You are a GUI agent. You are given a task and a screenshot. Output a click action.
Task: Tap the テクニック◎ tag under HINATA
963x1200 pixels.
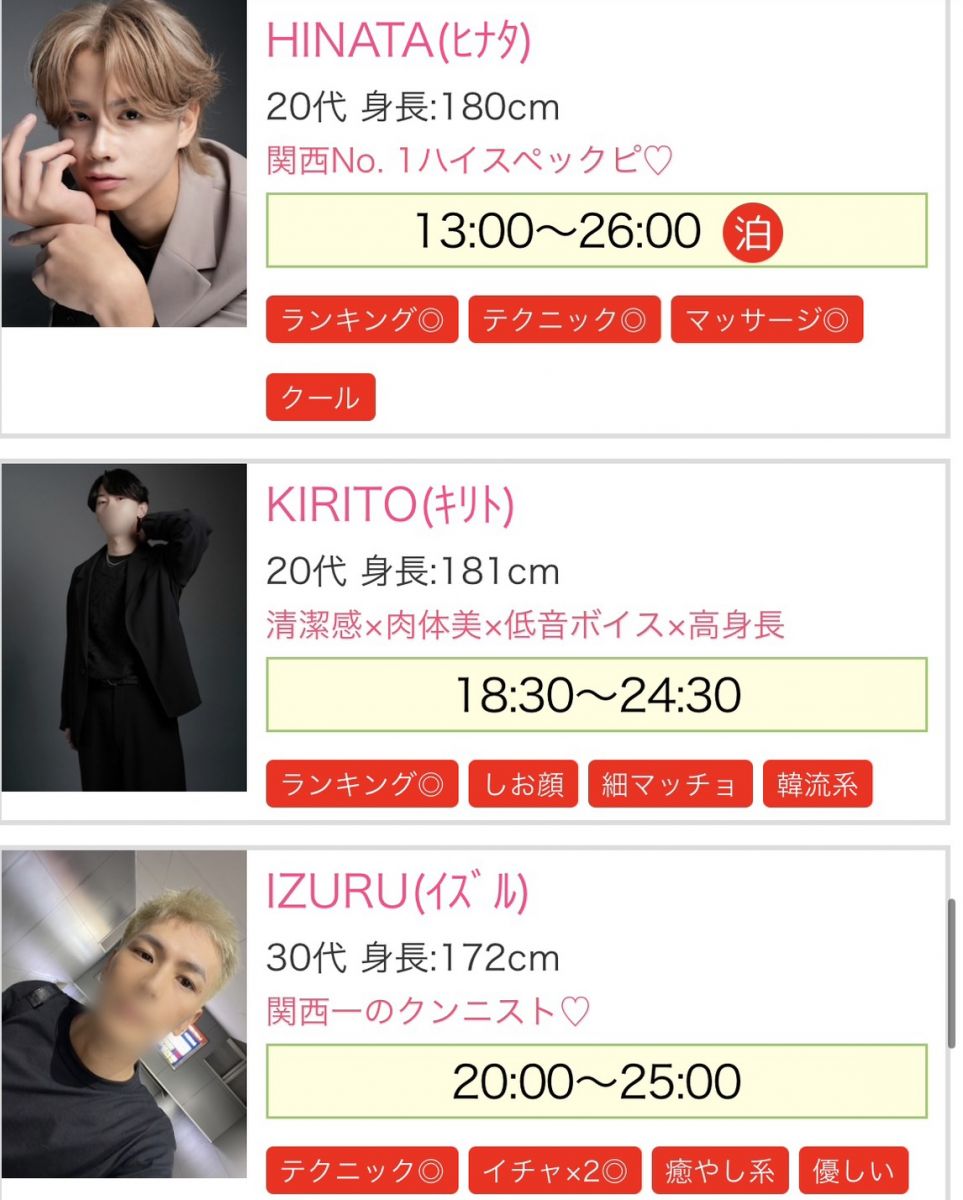[x=564, y=320]
